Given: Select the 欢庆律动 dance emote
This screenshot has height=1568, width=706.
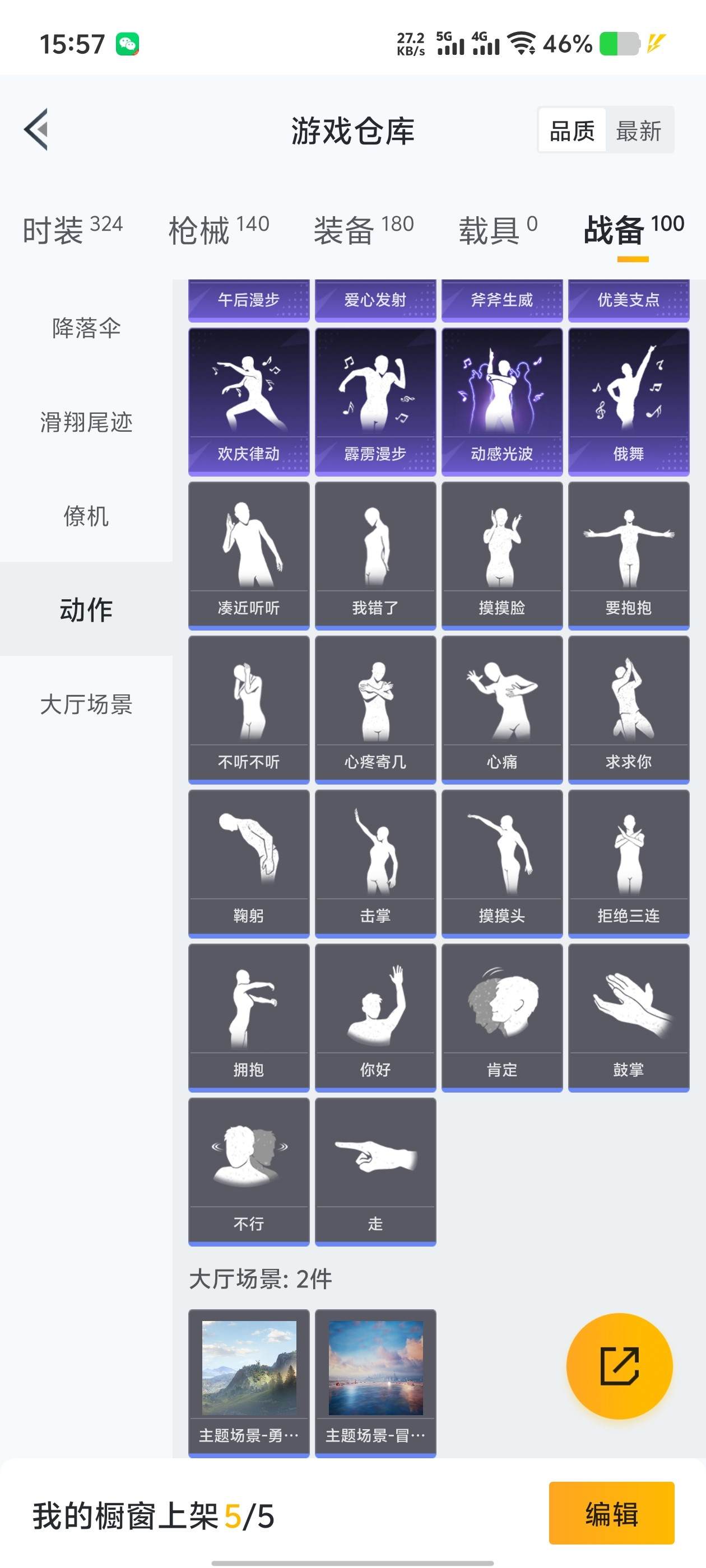Looking at the screenshot, I should (x=248, y=399).
